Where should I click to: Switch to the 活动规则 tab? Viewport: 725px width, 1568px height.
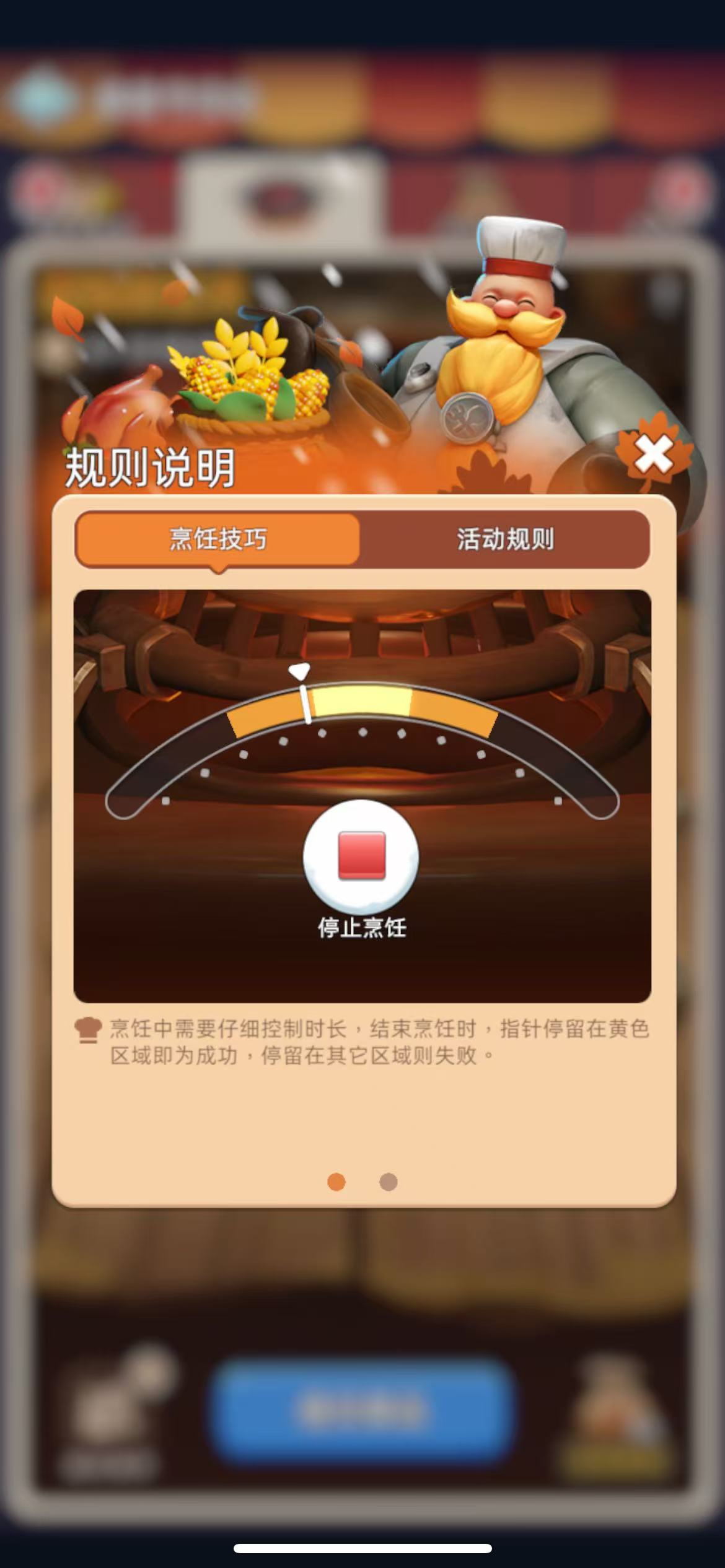tap(505, 539)
